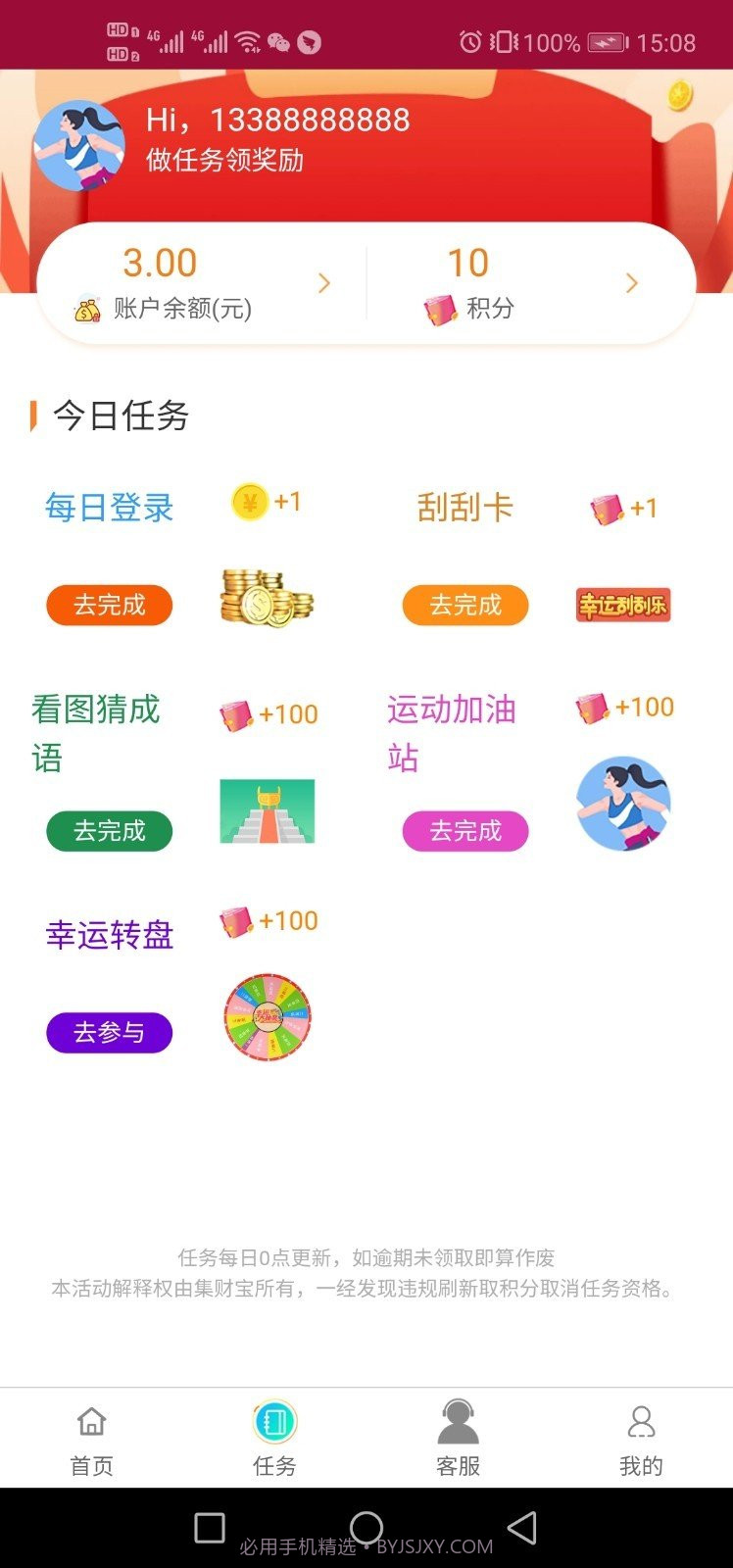Click the pink points icon beside 积分
733x1568 pixels.
click(x=441, y=309)
